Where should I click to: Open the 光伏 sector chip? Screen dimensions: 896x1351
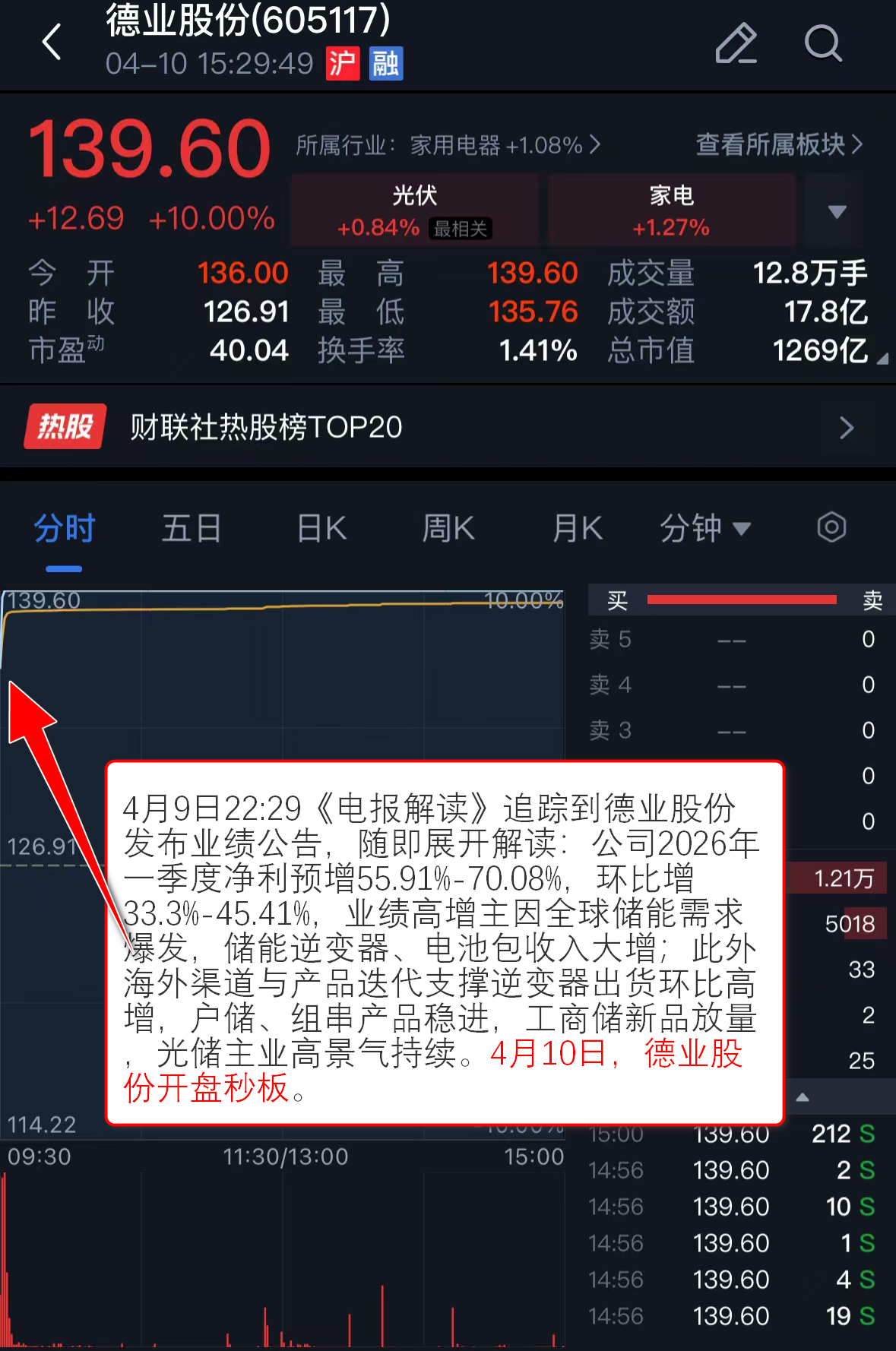pos(415,210)
